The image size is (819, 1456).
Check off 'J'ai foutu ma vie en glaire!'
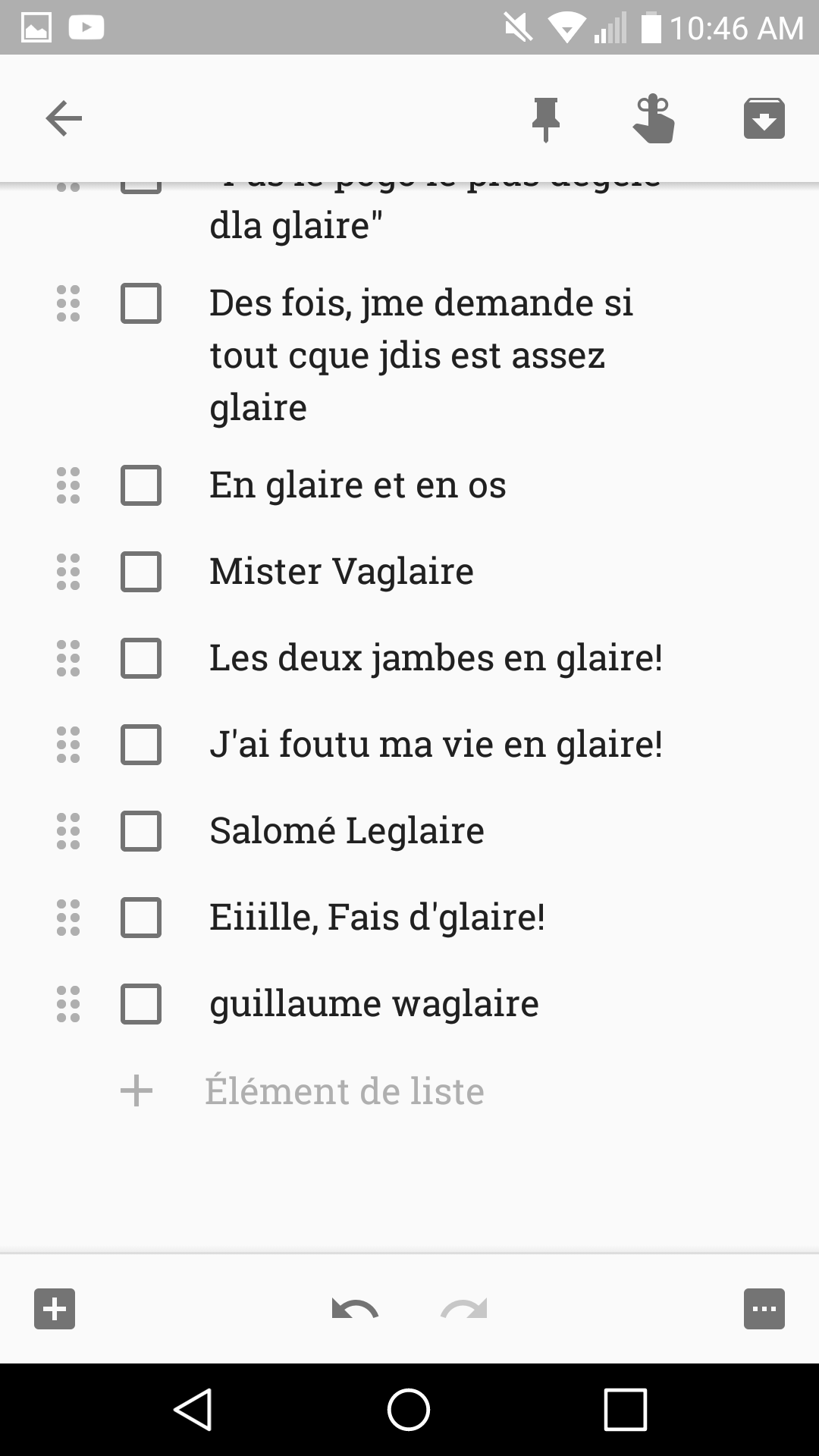(141, 745)
